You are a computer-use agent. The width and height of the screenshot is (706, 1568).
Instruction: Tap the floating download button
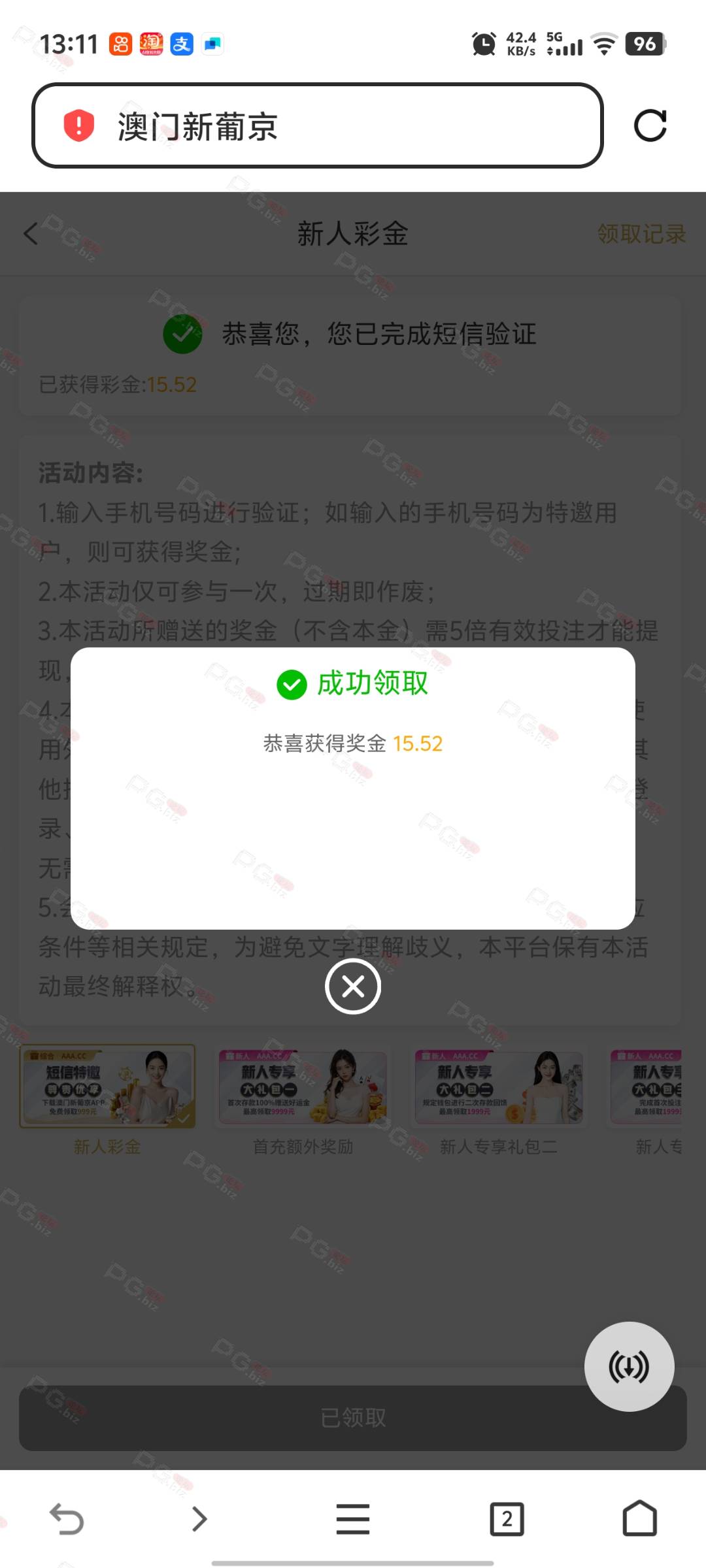[629, 1366]
